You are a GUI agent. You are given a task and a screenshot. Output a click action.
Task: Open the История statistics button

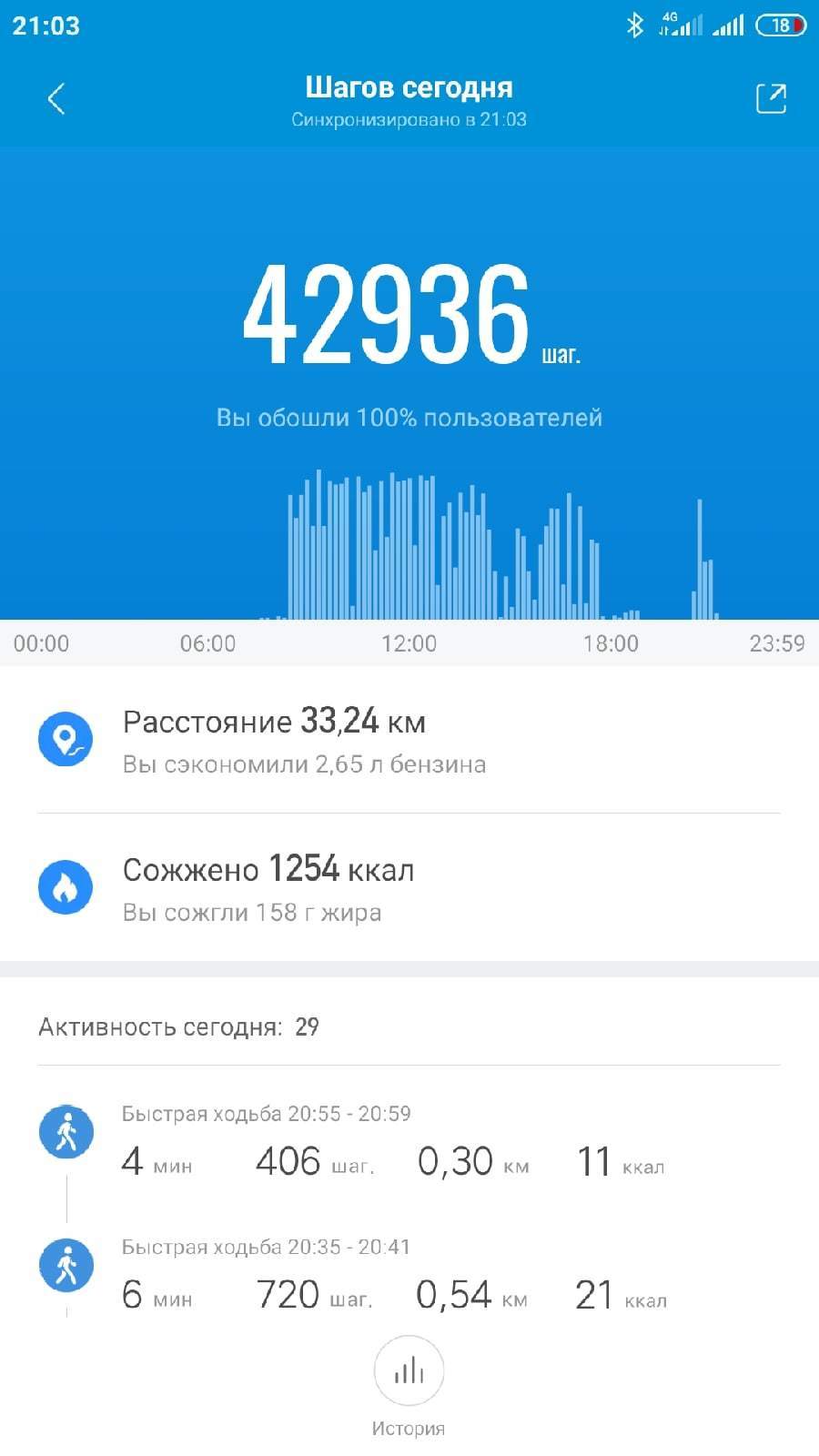(409, 1370)
